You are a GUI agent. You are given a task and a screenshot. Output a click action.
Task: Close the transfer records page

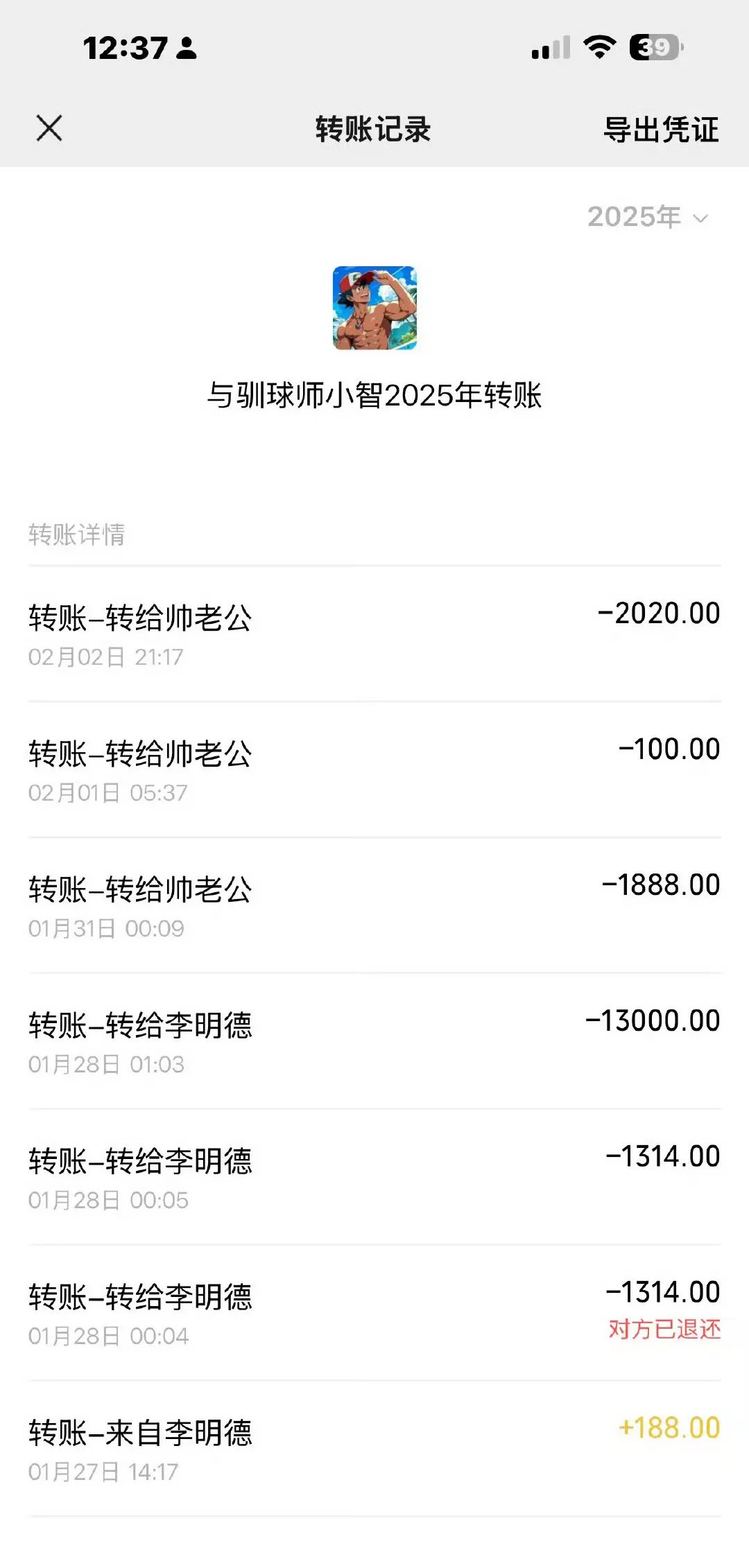tap(49, 128)
